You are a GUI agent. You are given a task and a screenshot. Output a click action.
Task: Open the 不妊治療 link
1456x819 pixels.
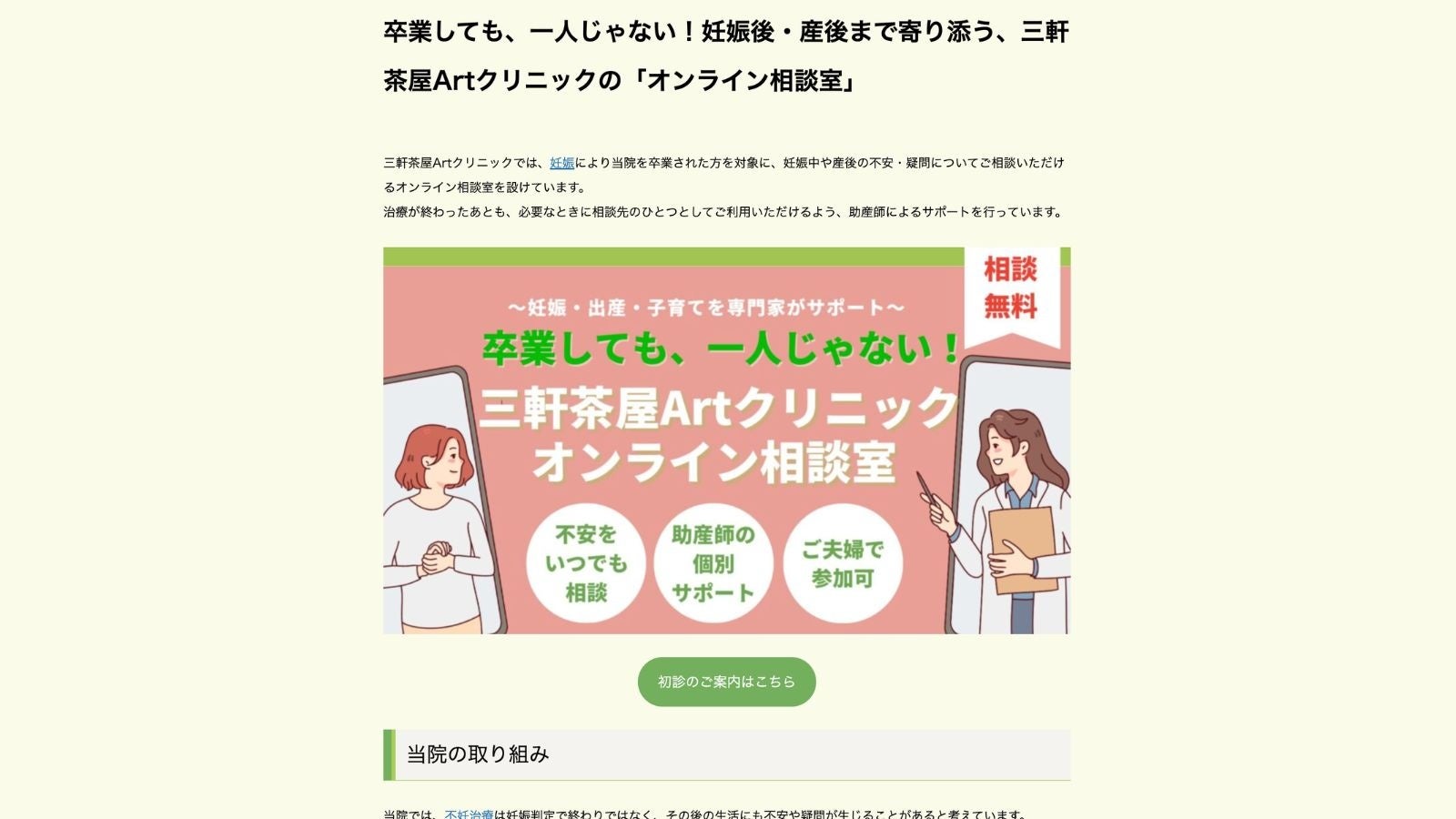[x=469, y=814]
